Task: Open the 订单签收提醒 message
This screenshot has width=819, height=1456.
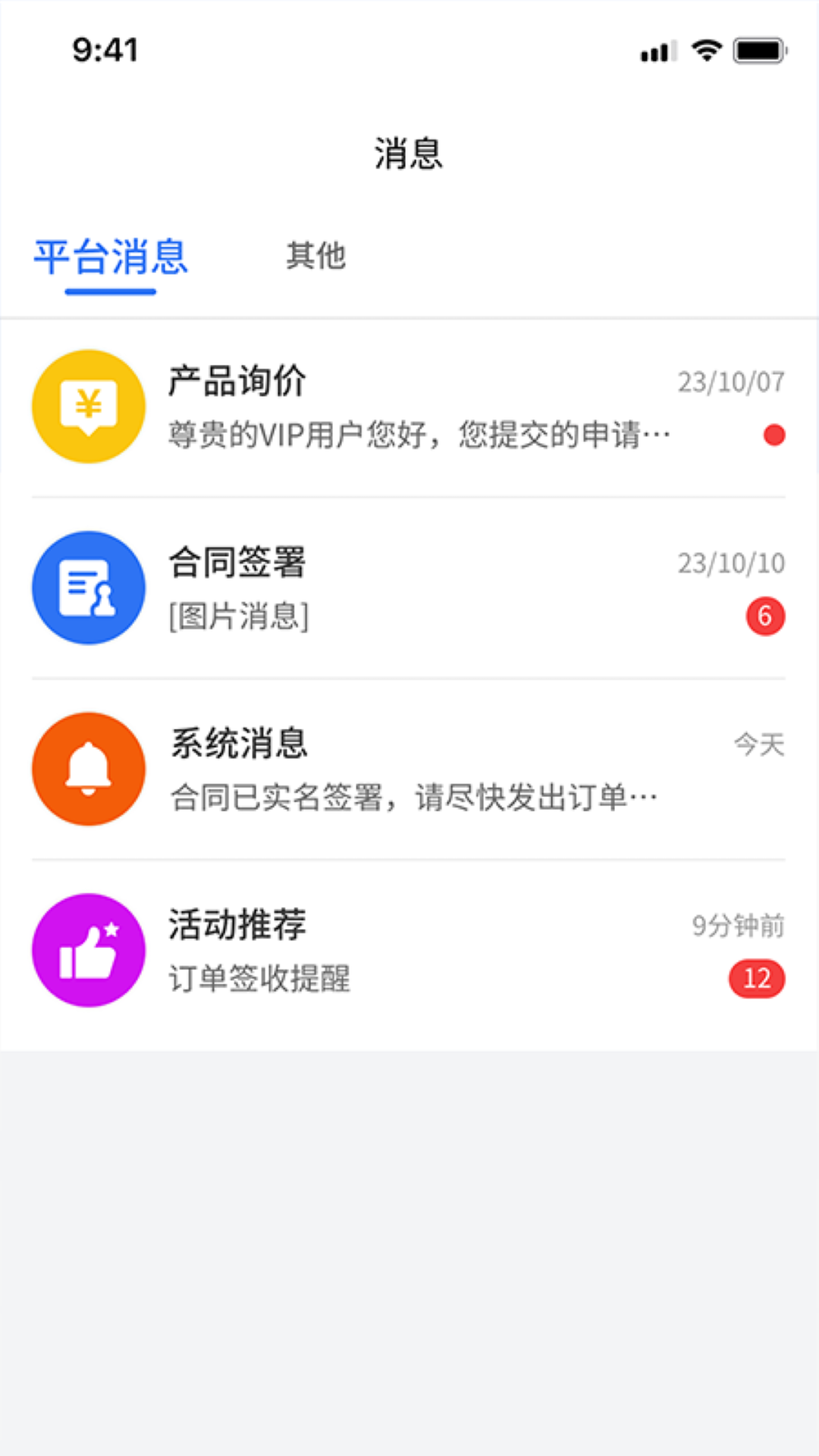Action: [x=259, y=980]
